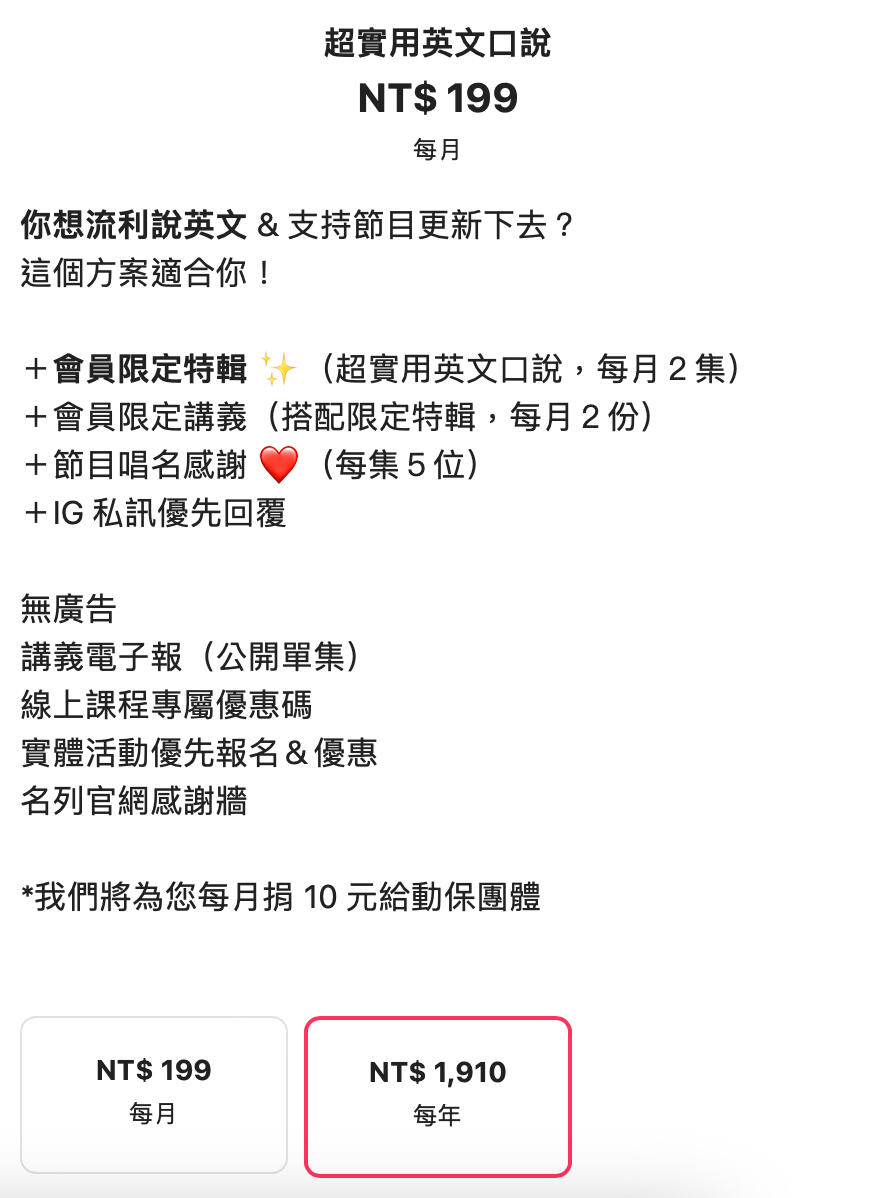Select the NT$ 199 monthly plan
This screenshot has width=882, height=1198.
[x=154, y=1094]
